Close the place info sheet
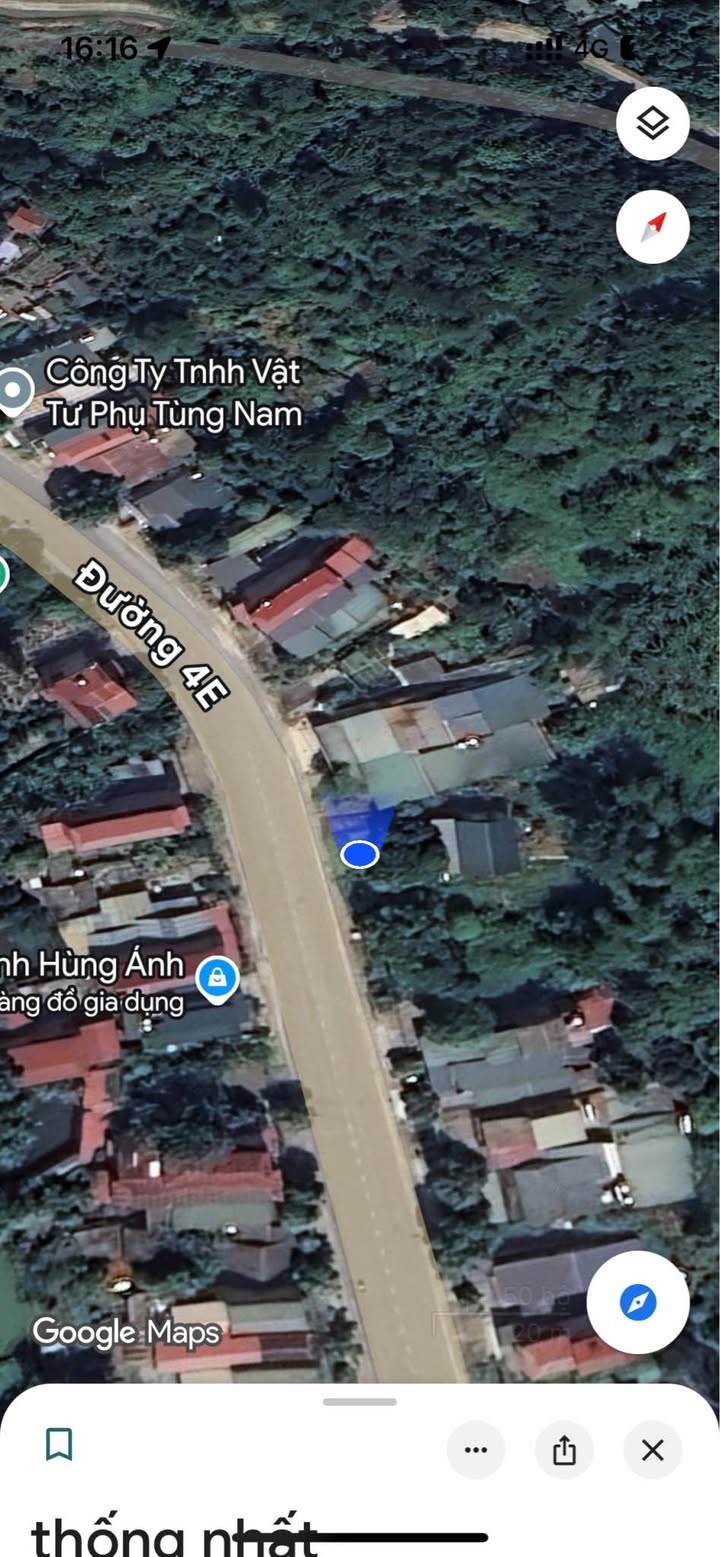This screenshot has width=720, height=1557. pos(652,1450)
